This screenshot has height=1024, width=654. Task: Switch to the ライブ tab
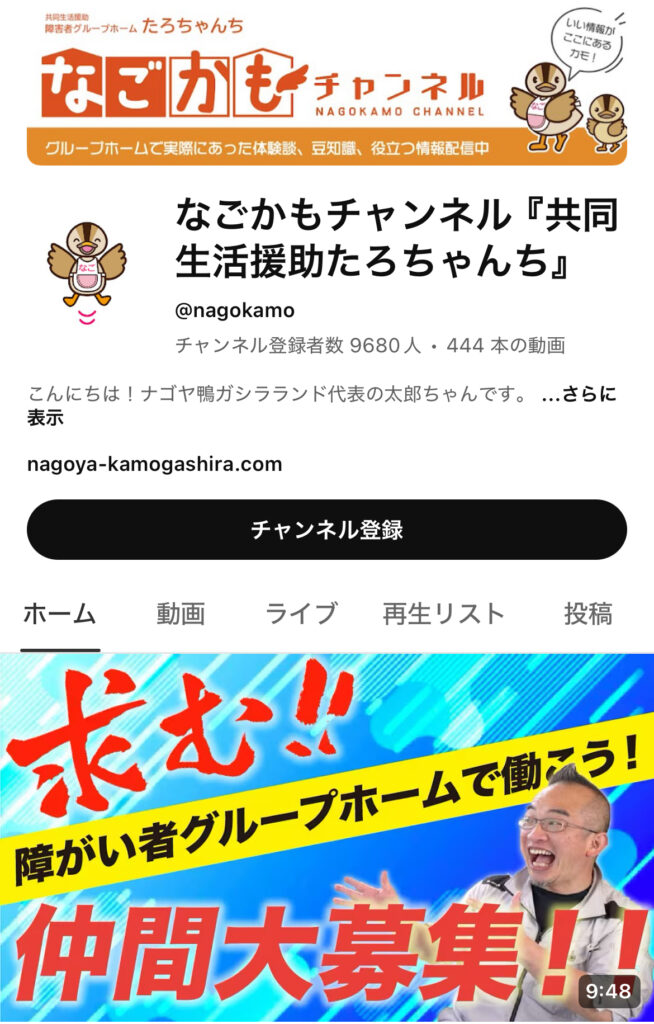301,613
